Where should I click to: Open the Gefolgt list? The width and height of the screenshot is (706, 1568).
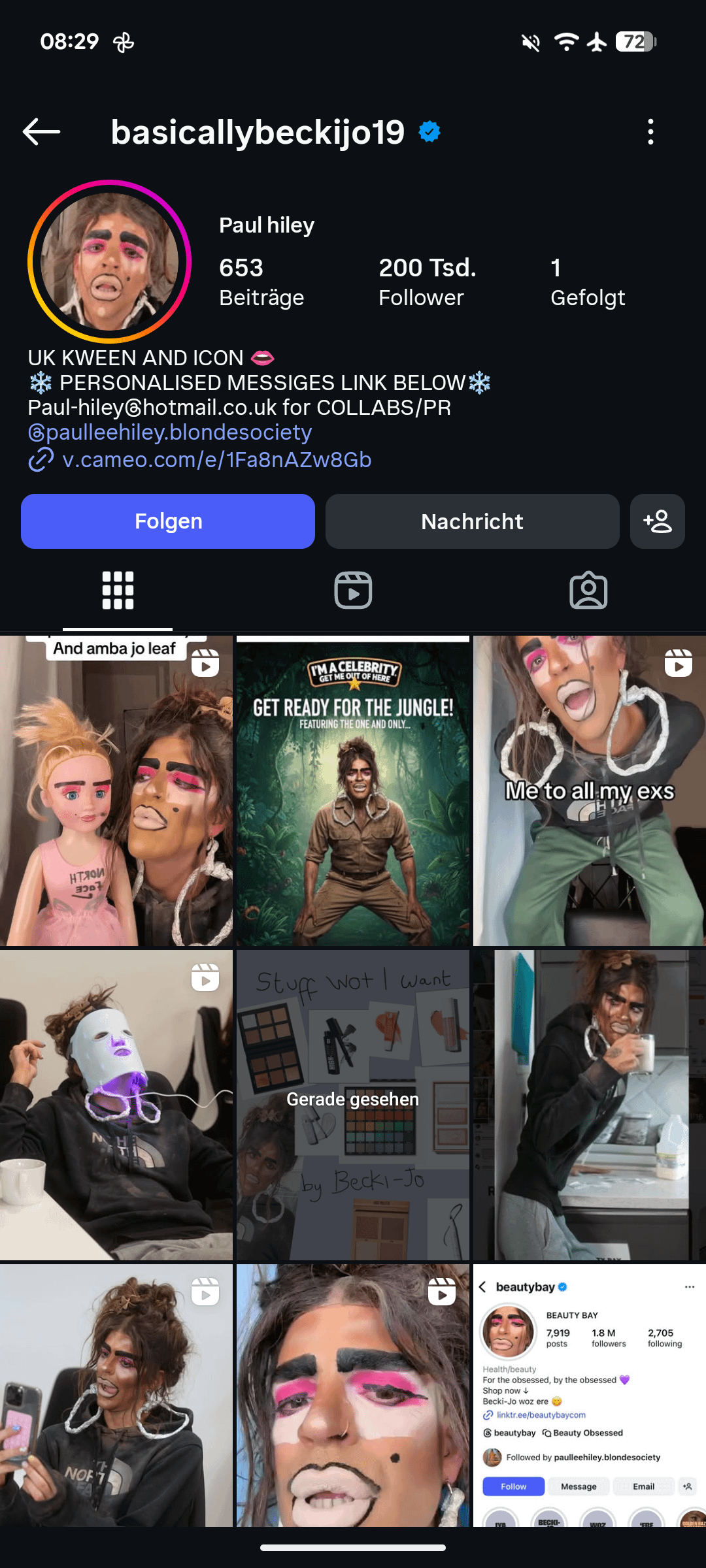coord(587,282)
